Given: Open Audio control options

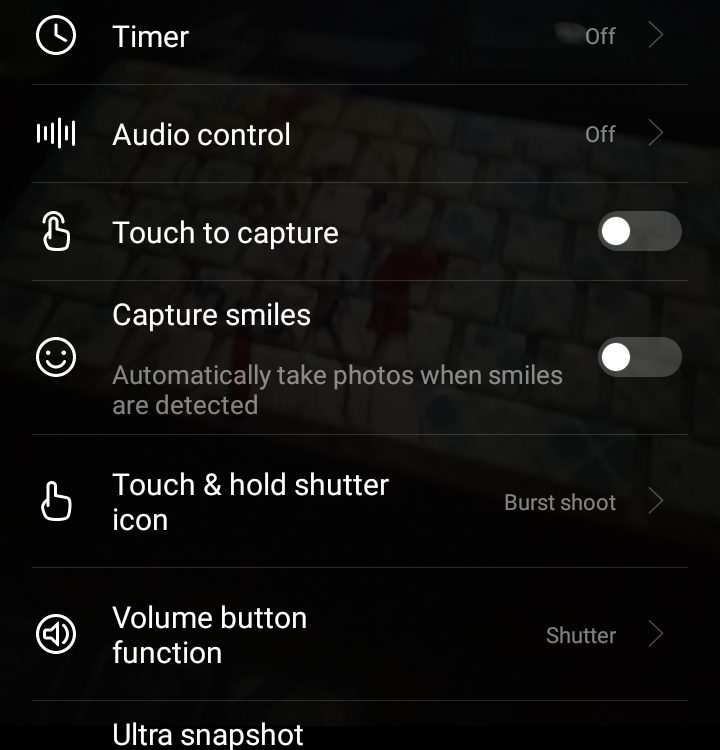Looking at the screenshot, I should [360, 134].
